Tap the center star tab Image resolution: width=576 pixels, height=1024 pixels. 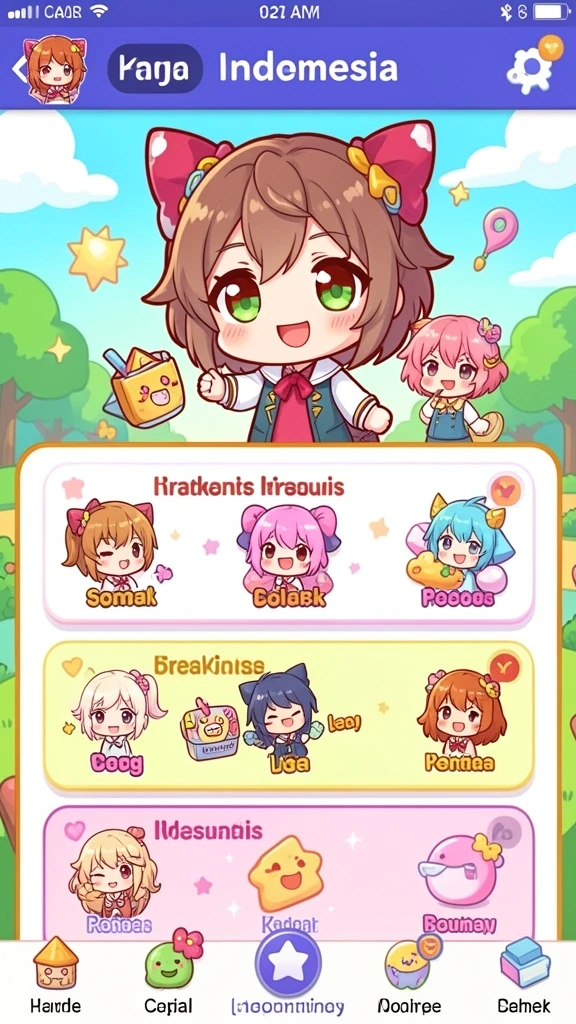click(288, 965)
